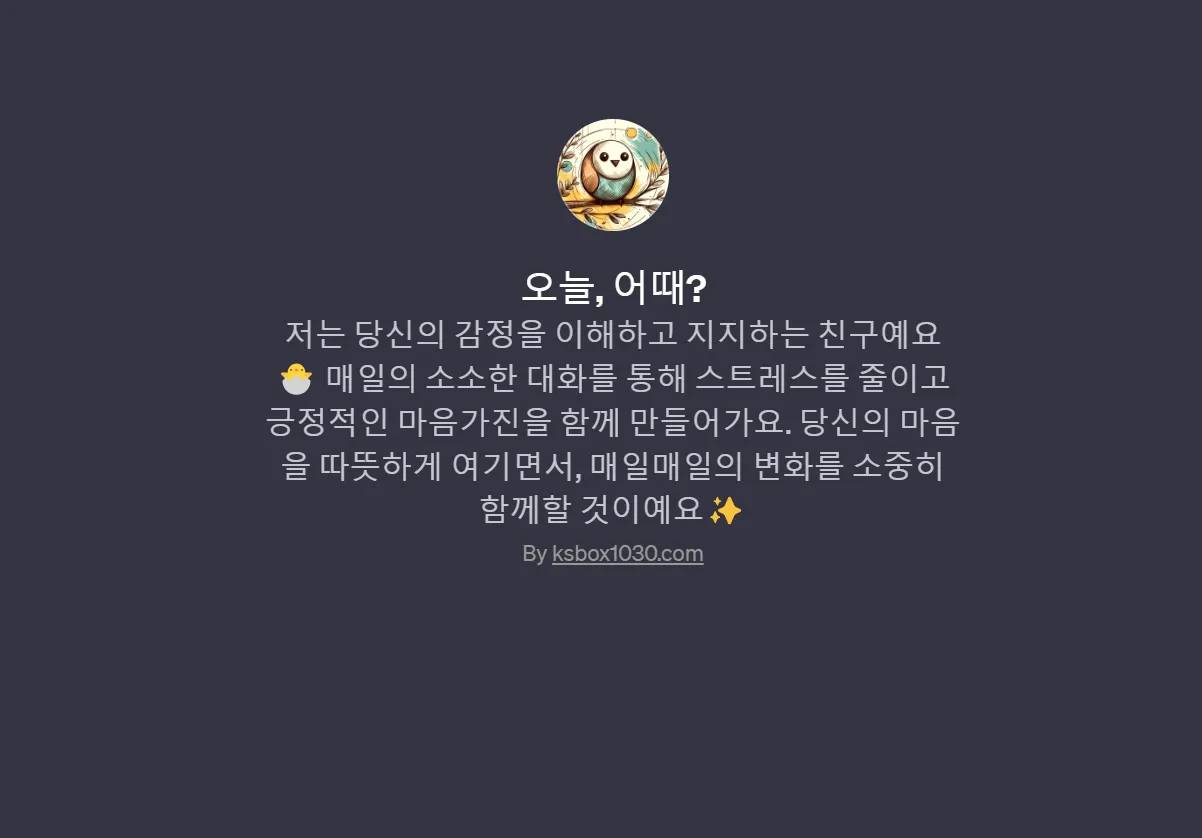
Task: Open the ksbox1030.com creator link
Action: tap(627, 554)
